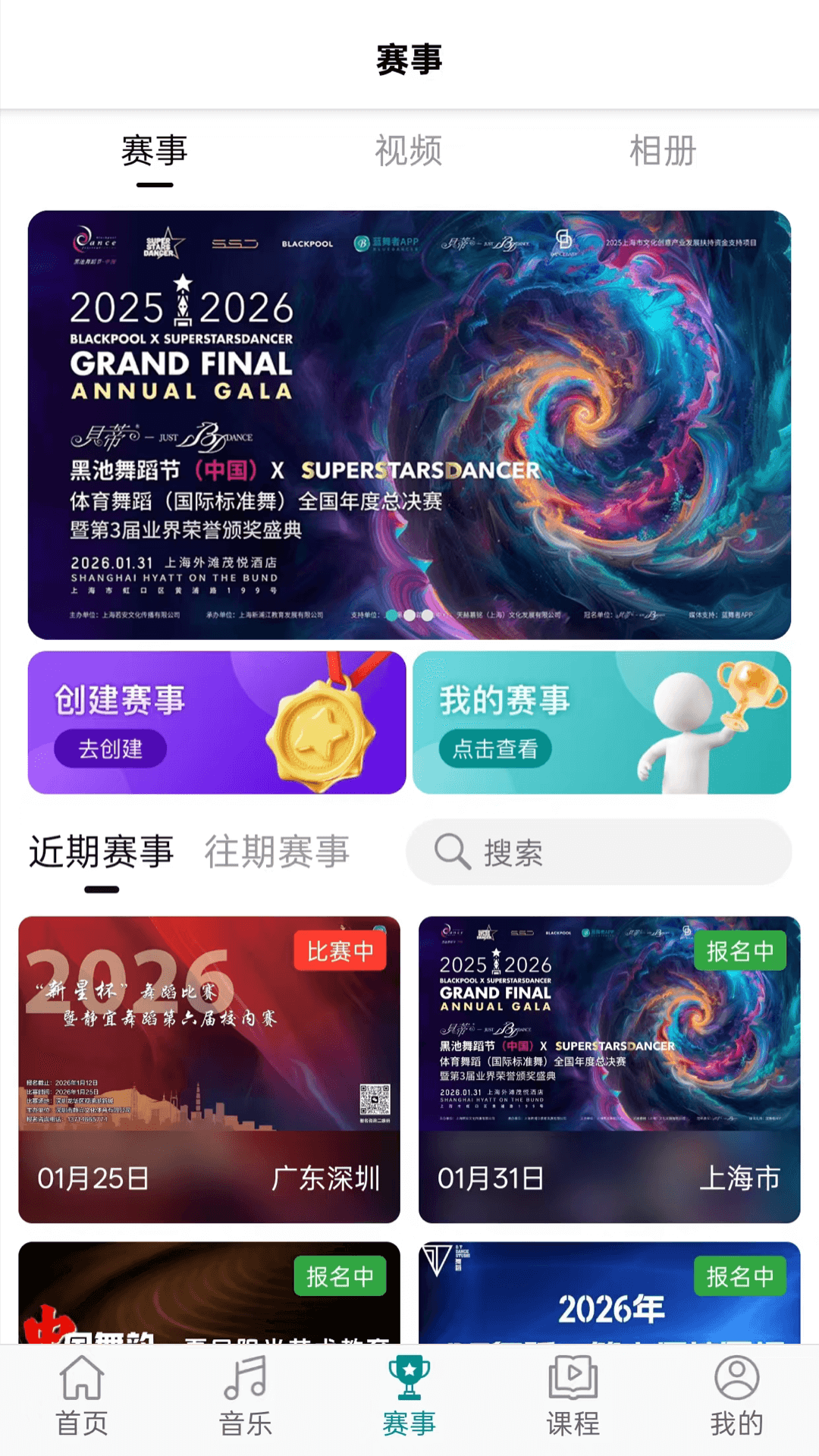Switch to the 课程 bottom tab
Viewport: 819px width, 1456px height.
[573, 1397]
